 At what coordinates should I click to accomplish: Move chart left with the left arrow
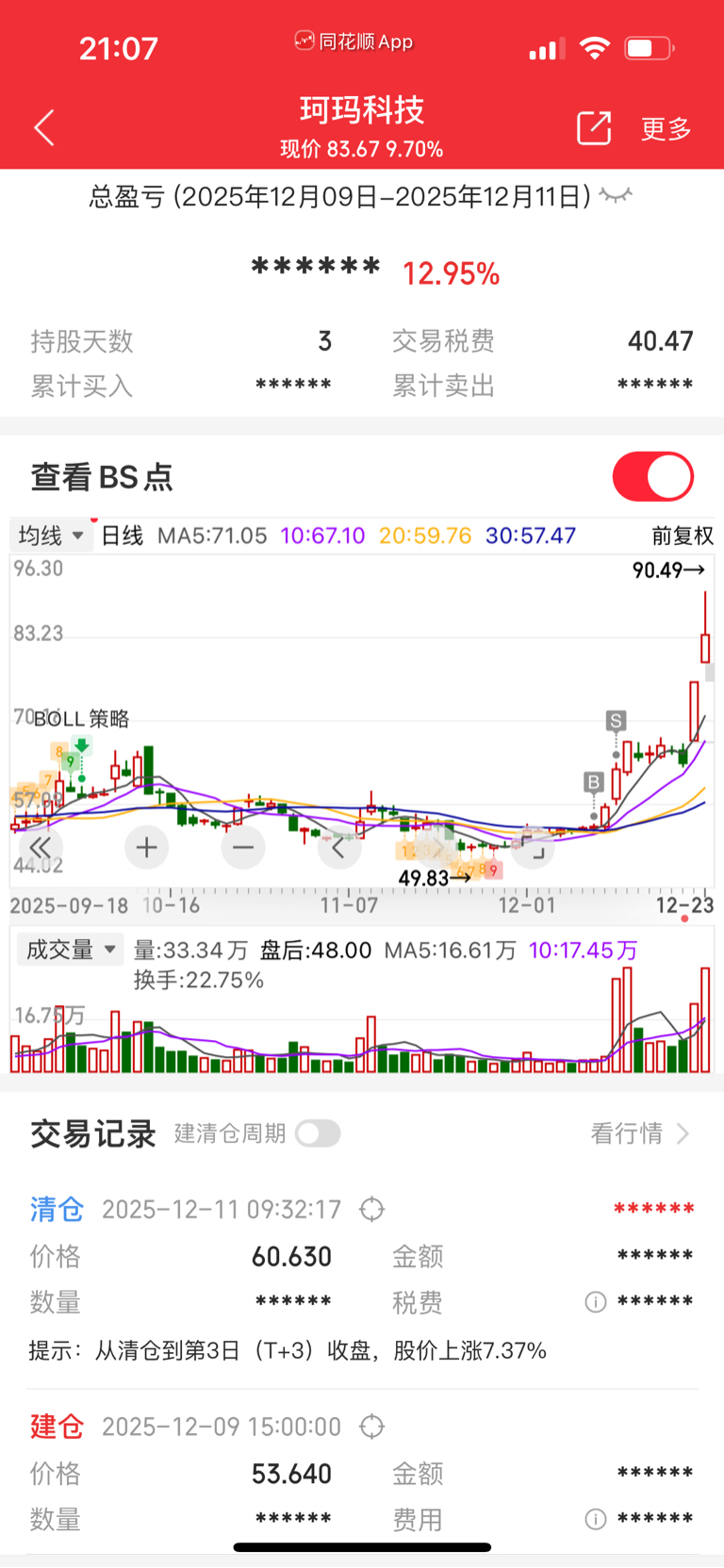tap(339, 847)
